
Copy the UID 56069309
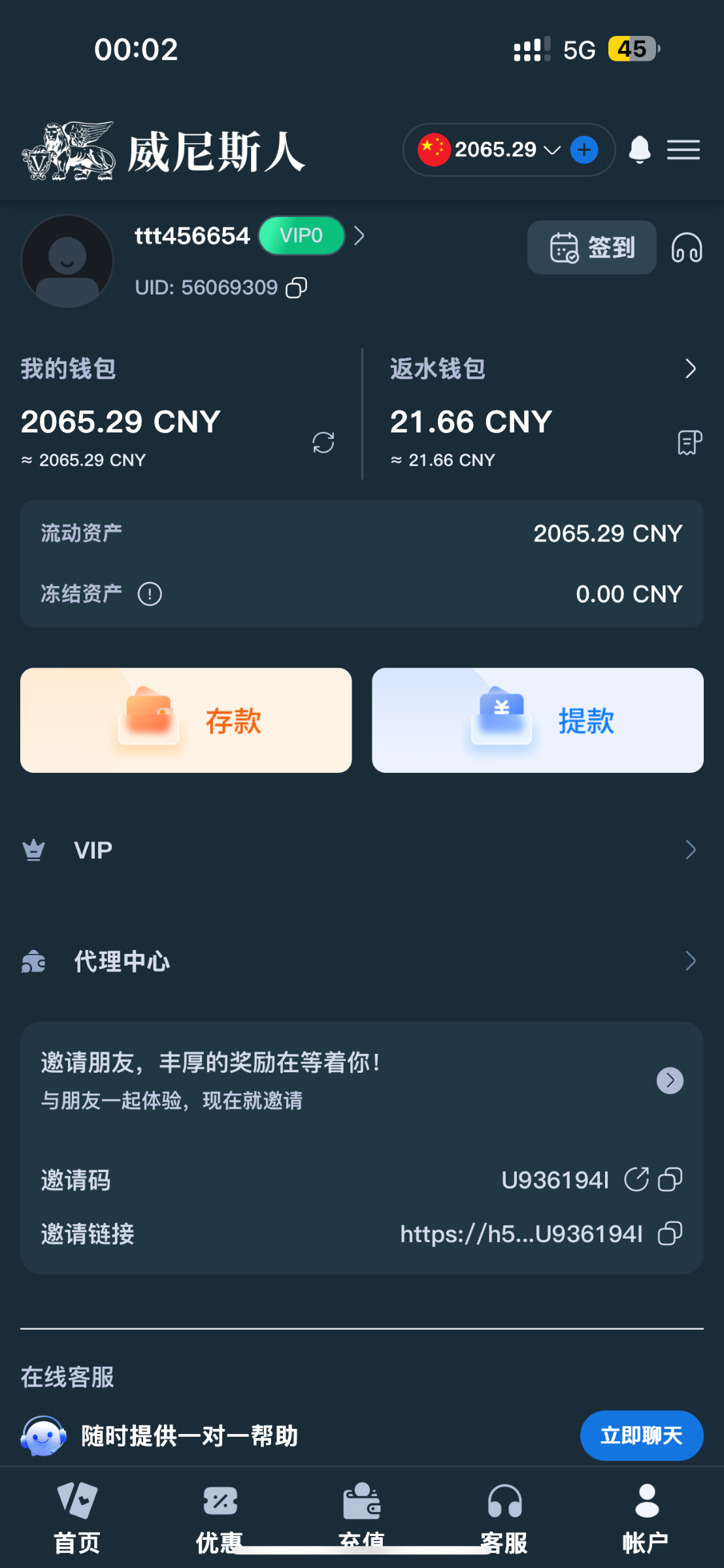(297, 287)
